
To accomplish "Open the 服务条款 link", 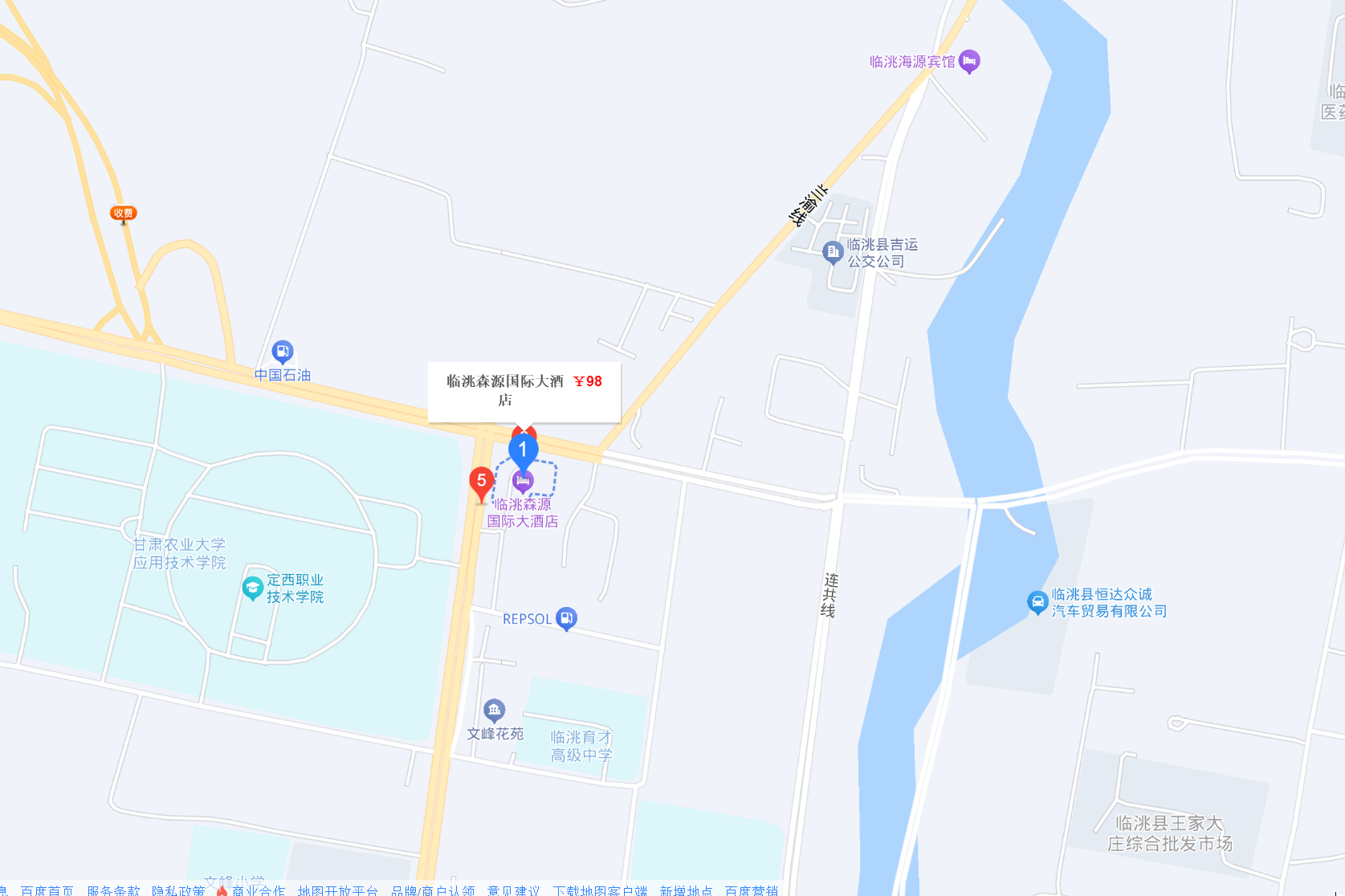I will [112, 890].
